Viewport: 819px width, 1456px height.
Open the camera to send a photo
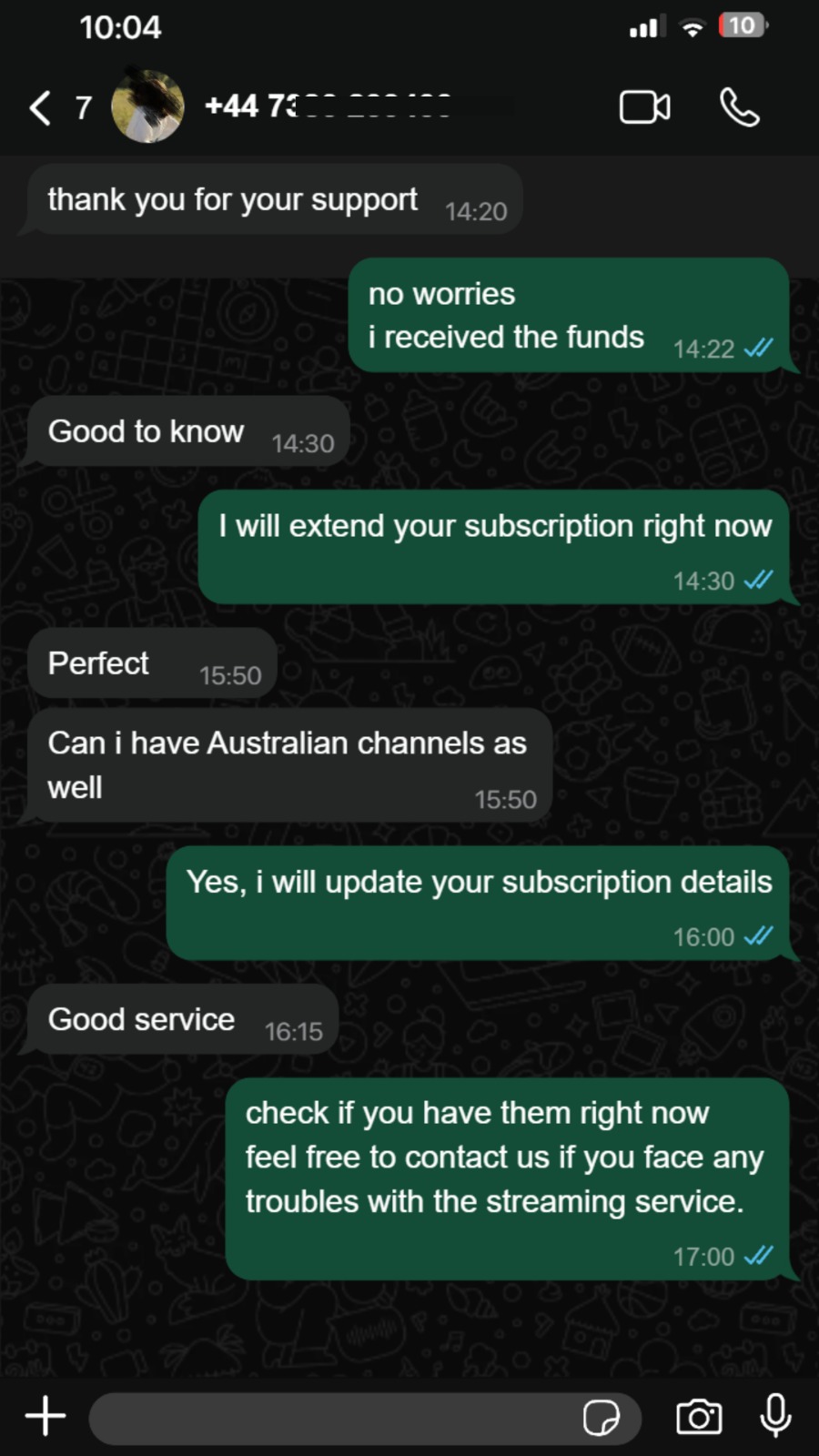[699, 1417]
